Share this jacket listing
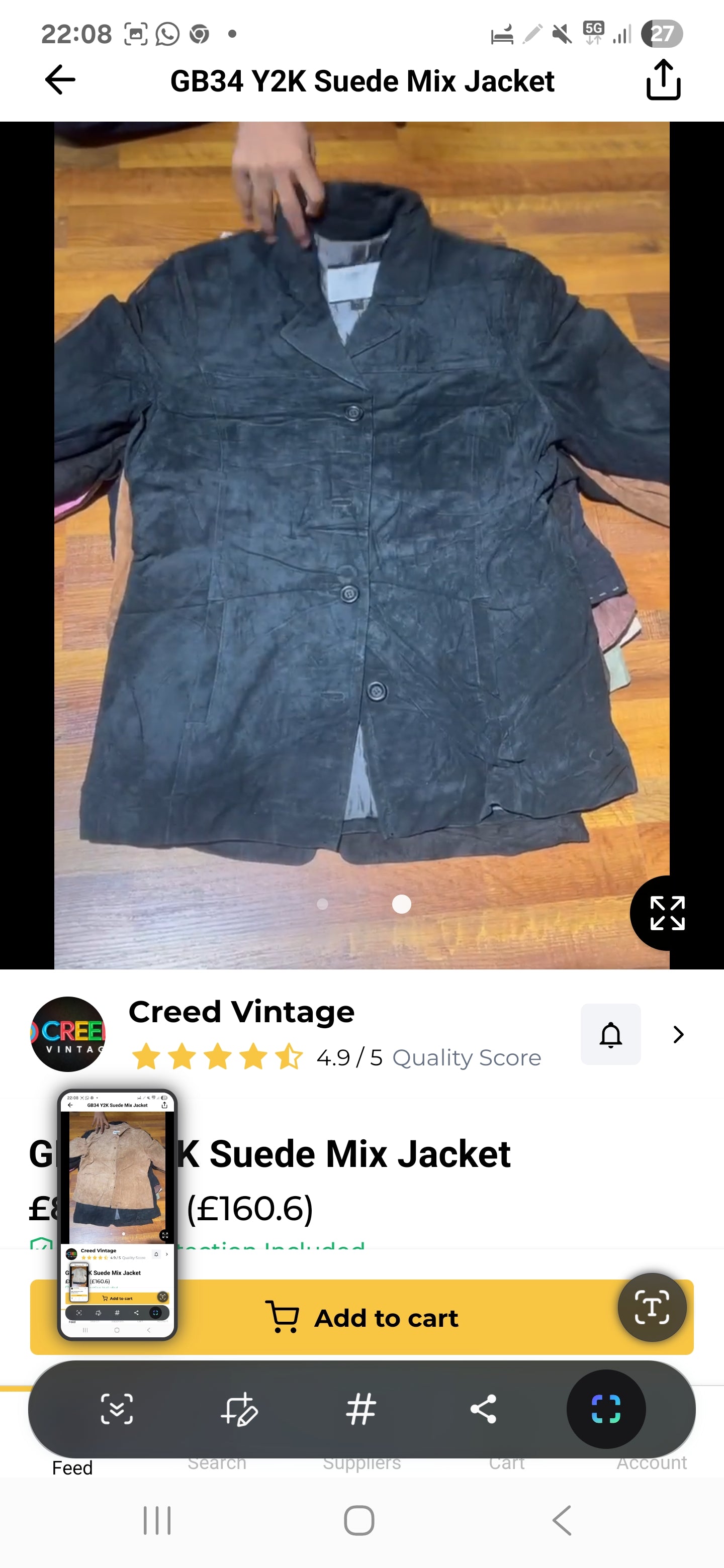The width and height of the screenshot is (724, 1568). pyautogui.click(x=663, y=80)
